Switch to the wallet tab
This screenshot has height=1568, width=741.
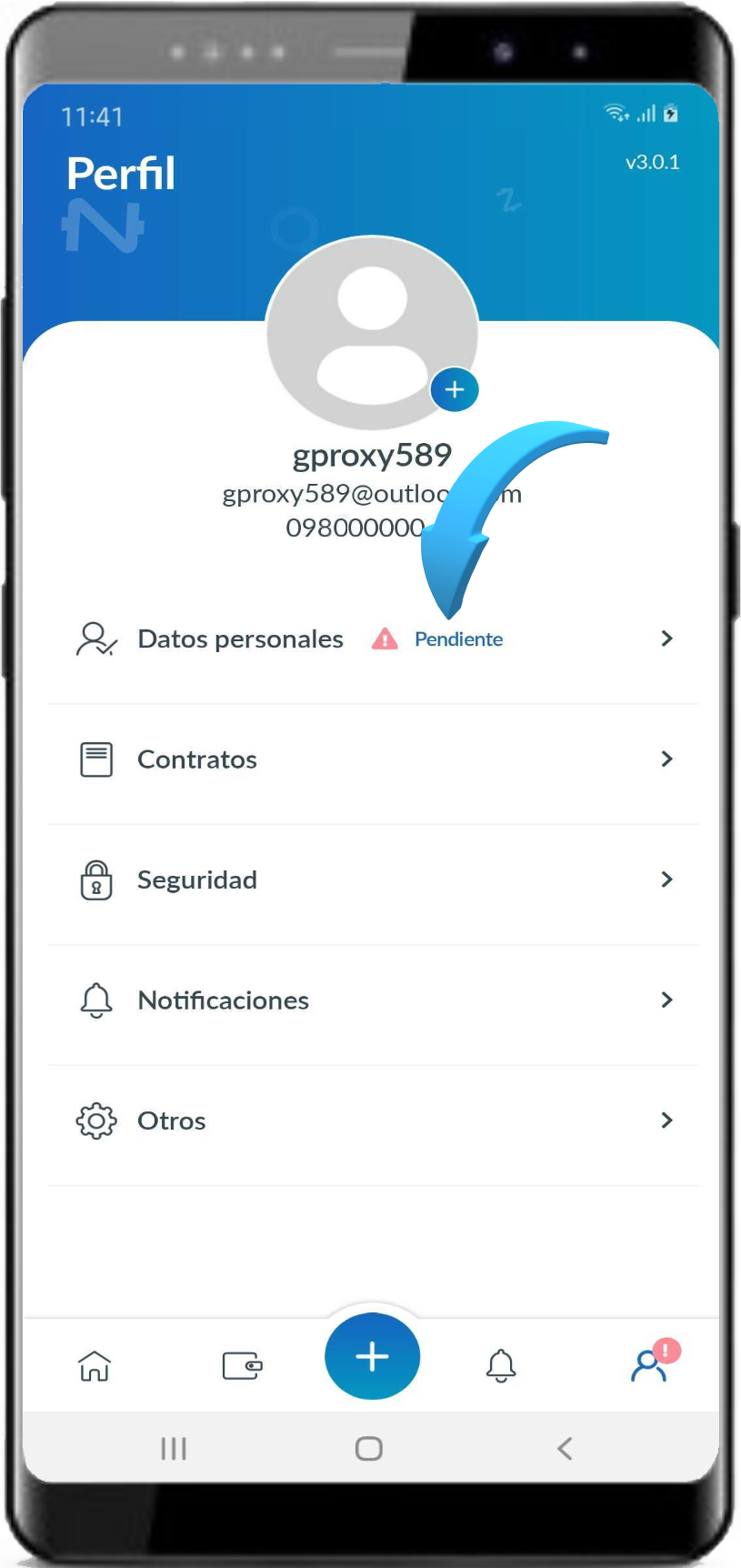pyautogui.click(x=242, y=1365)
